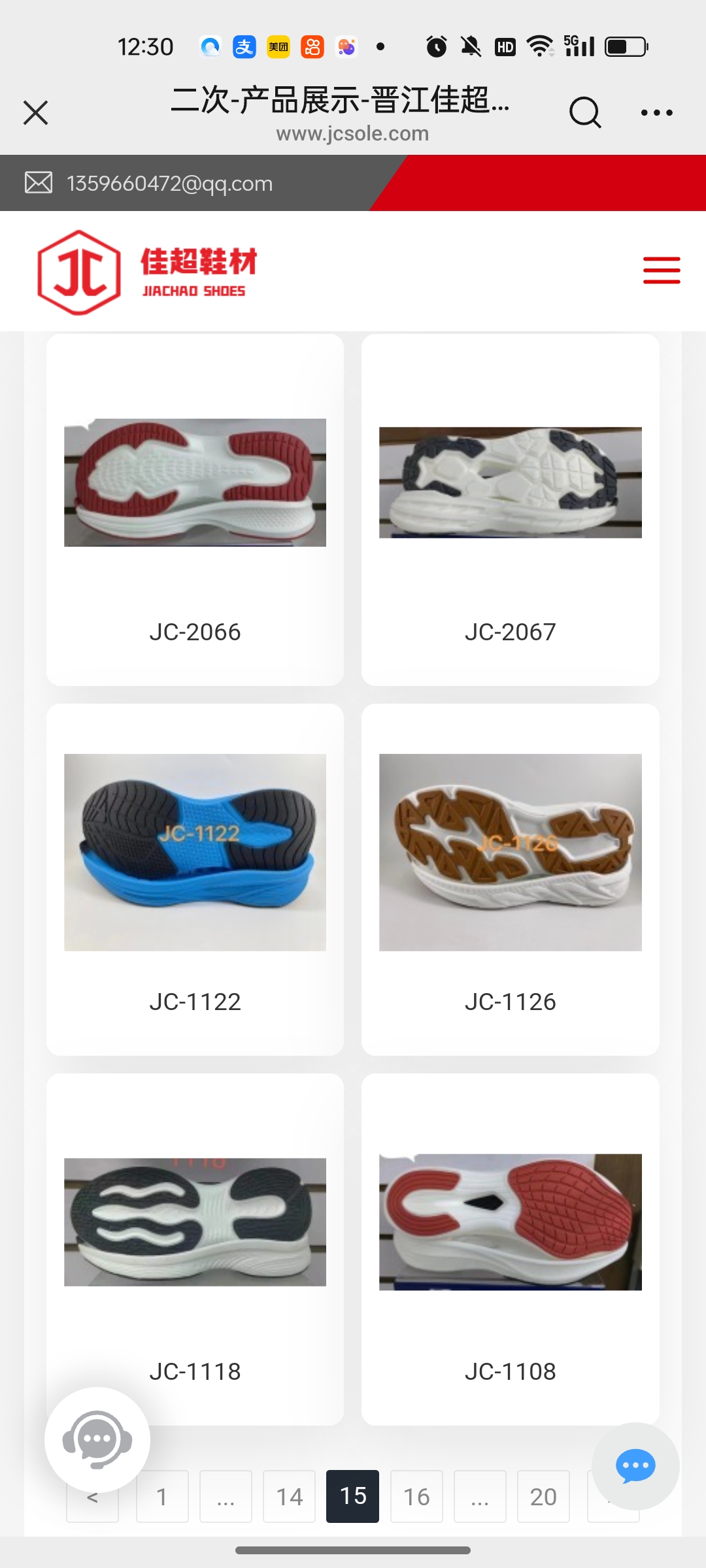This screenshot has width=706, height=1568.
Task: Jump to page 1
Action: point(162,1496)
